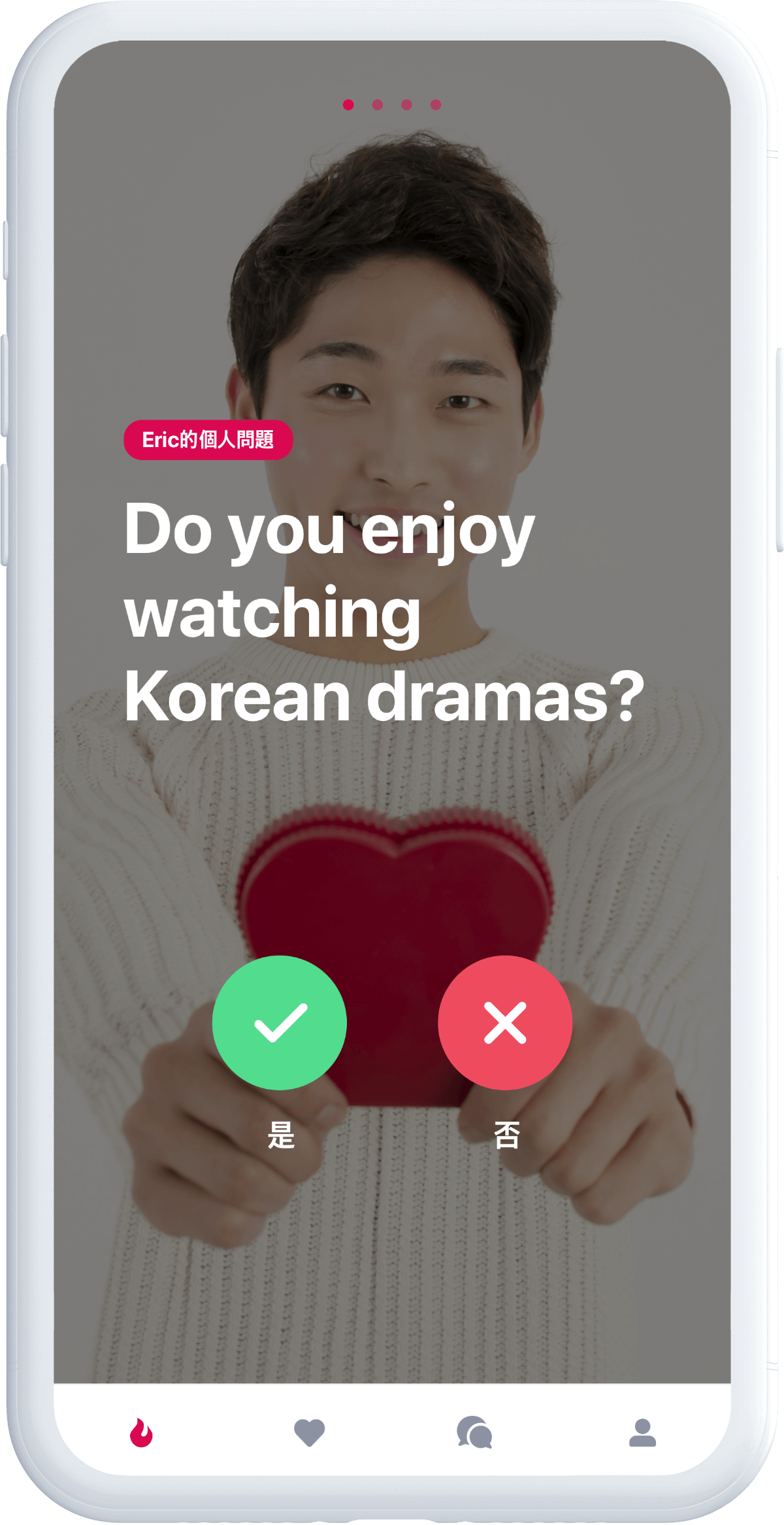Answer no with the red X

[505, 1022]
